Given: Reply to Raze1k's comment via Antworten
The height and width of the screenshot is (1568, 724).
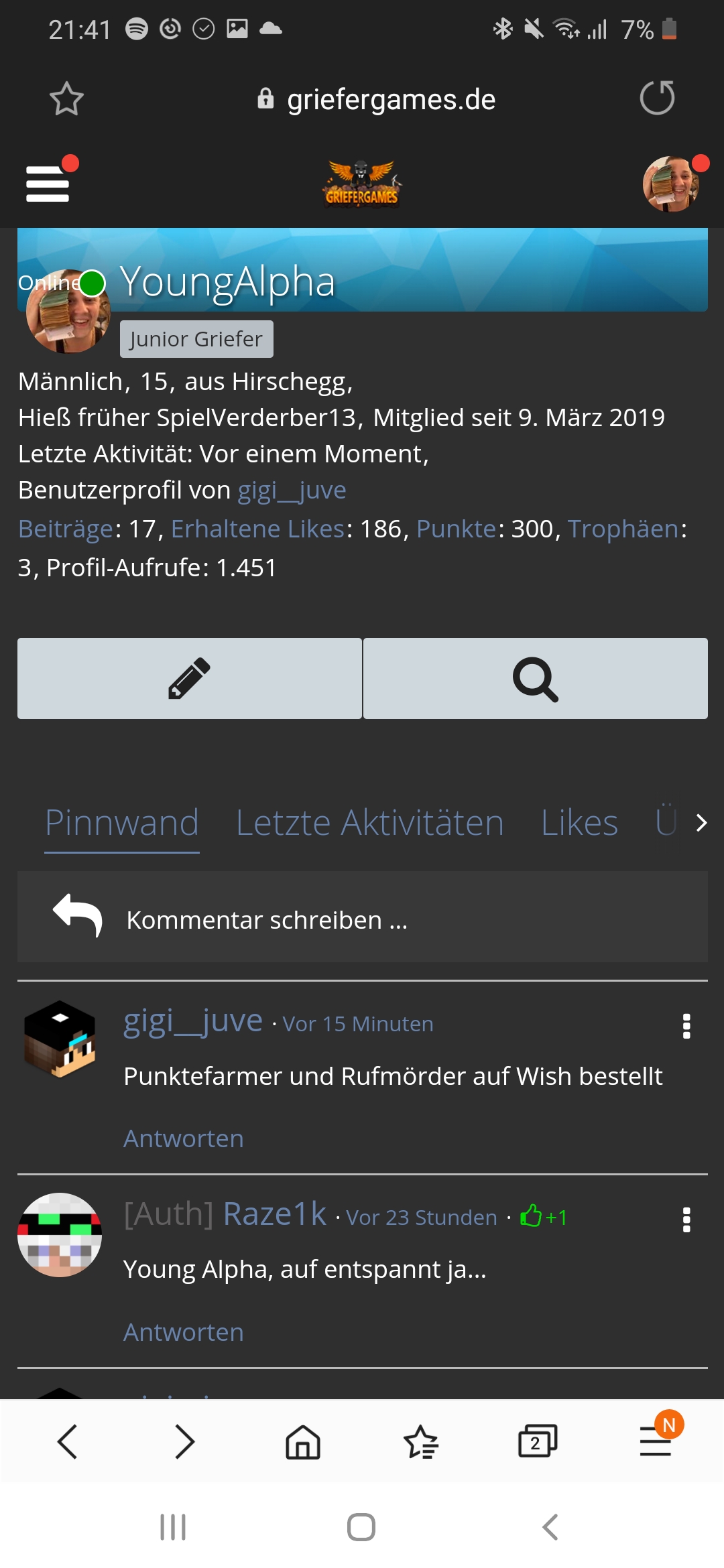Looking at the screenshot, I should (184, 1332).
